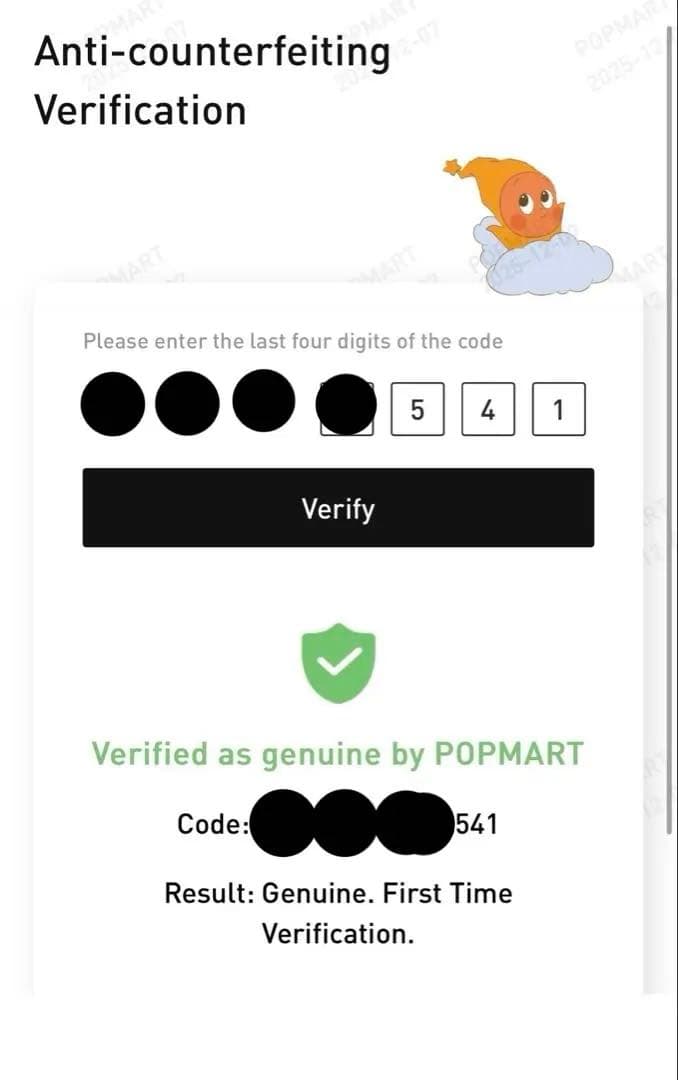Select the digit box showing 4
678x1080 pixels.
click(x=488, y=409)
